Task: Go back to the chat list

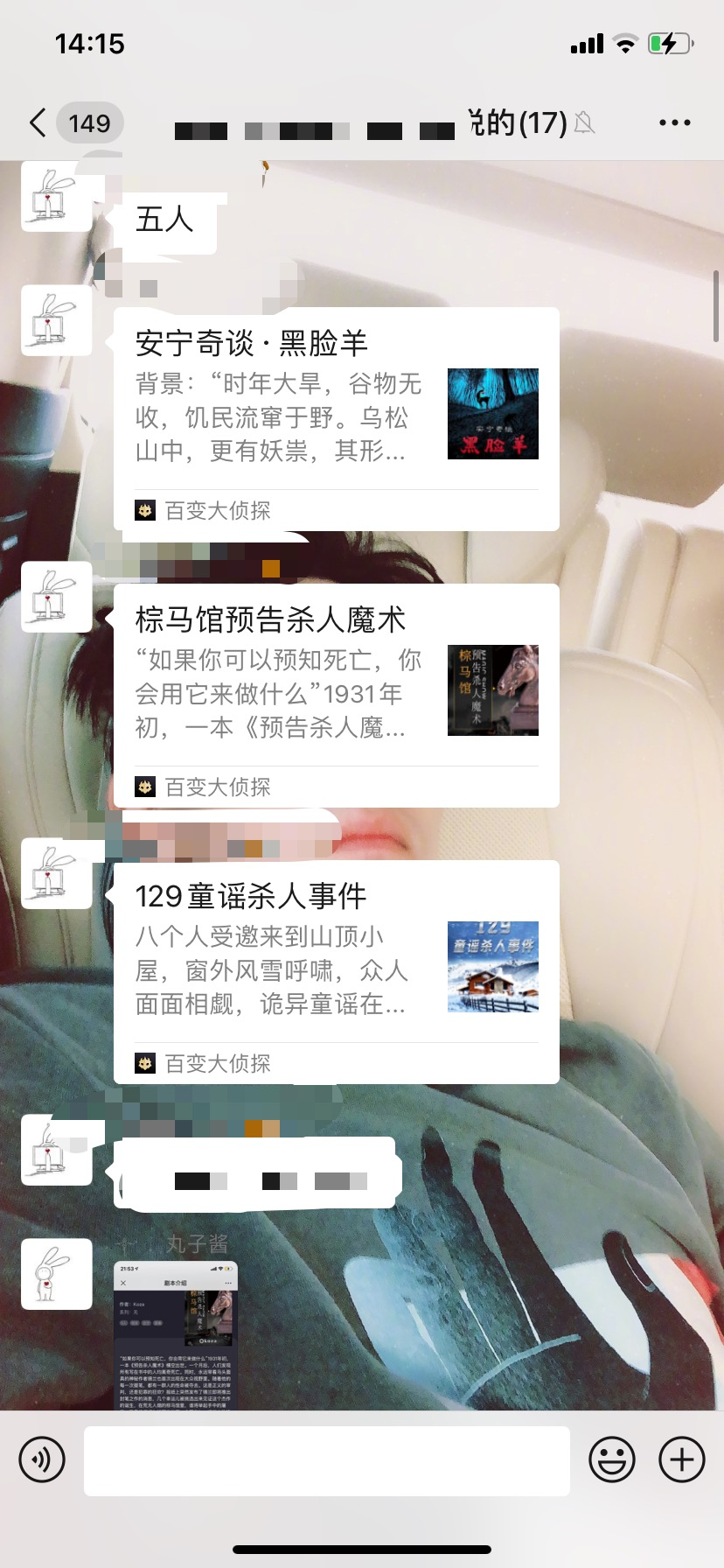Action: [x=38, y=123]
